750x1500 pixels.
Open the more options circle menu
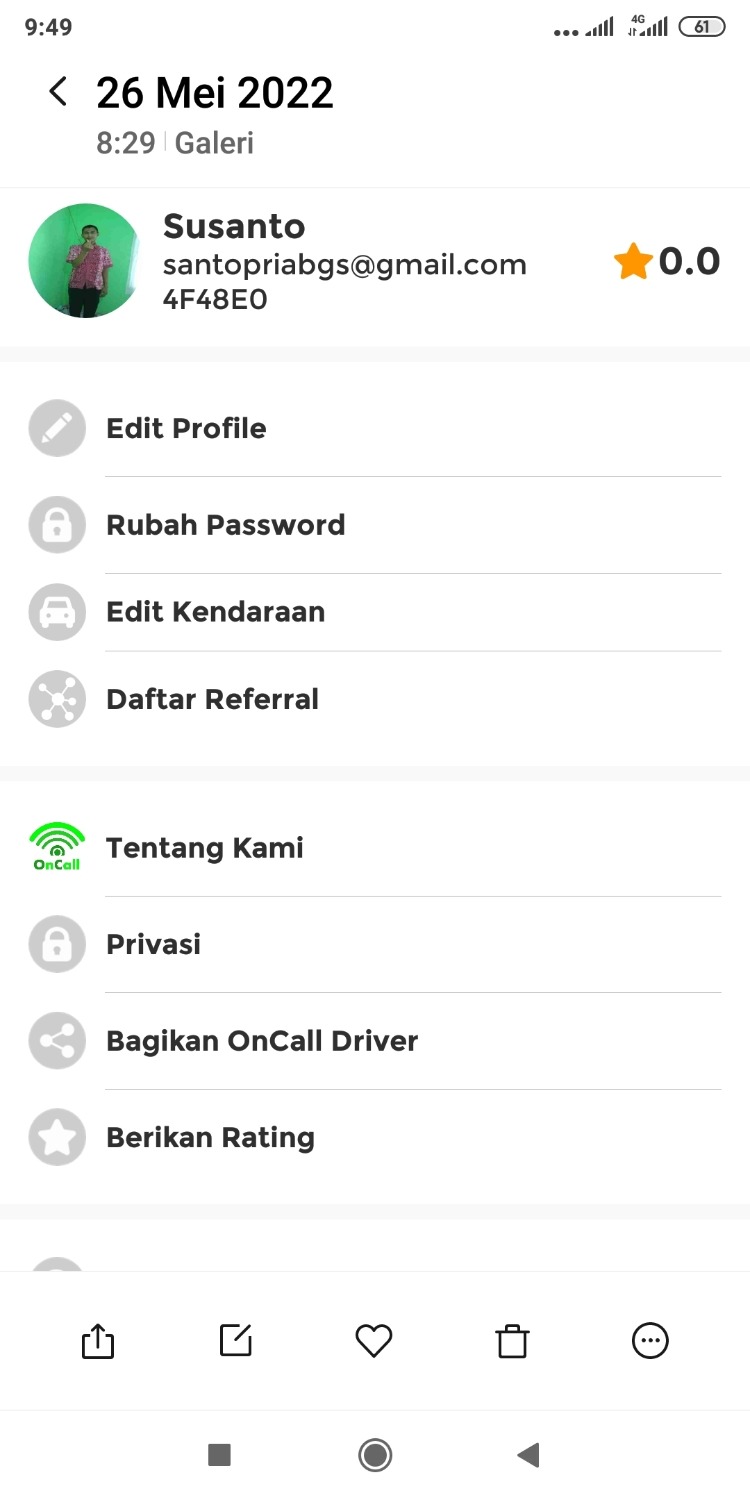[x=650, y=1341]
